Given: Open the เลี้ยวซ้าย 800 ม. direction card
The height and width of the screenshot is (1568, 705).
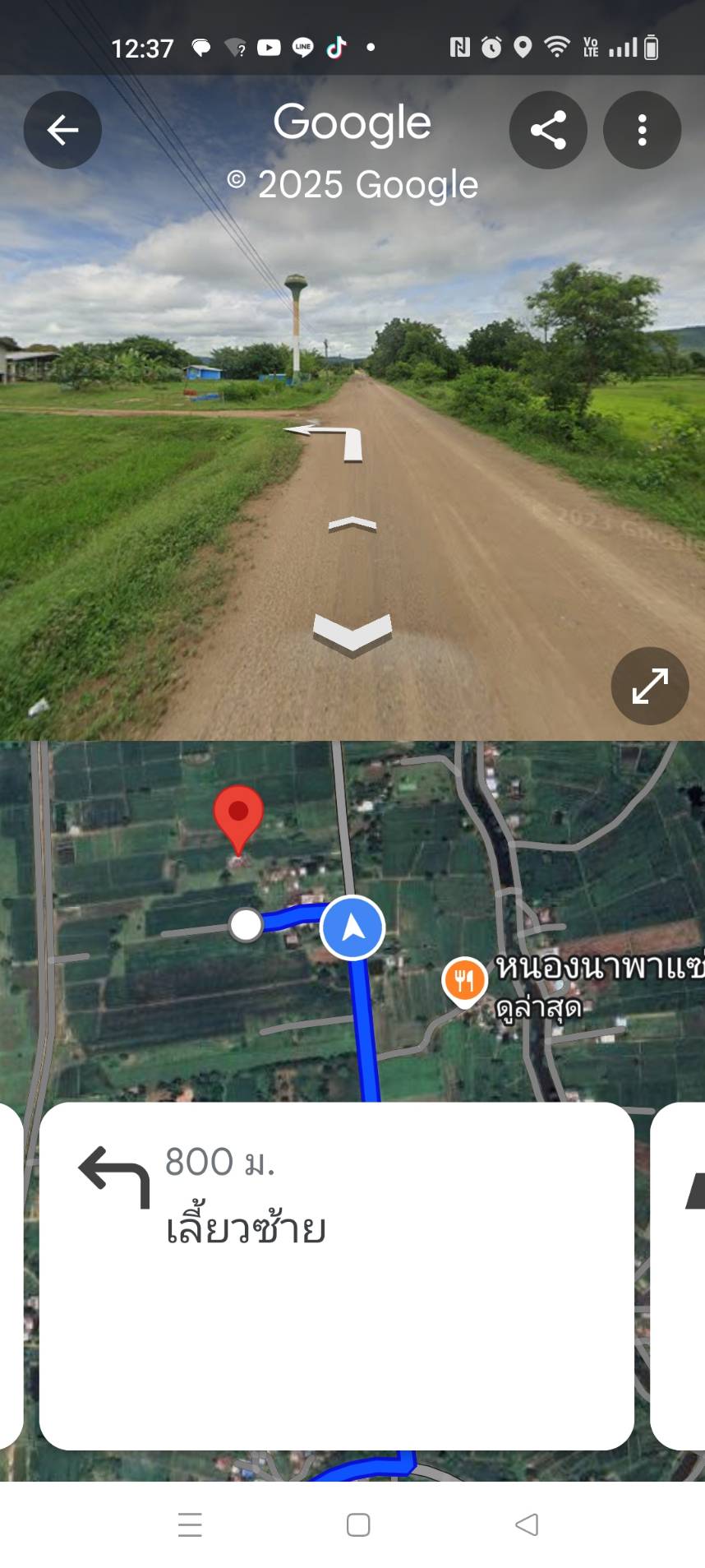Looking at the screenshot, I should (x=336, y=1275).
